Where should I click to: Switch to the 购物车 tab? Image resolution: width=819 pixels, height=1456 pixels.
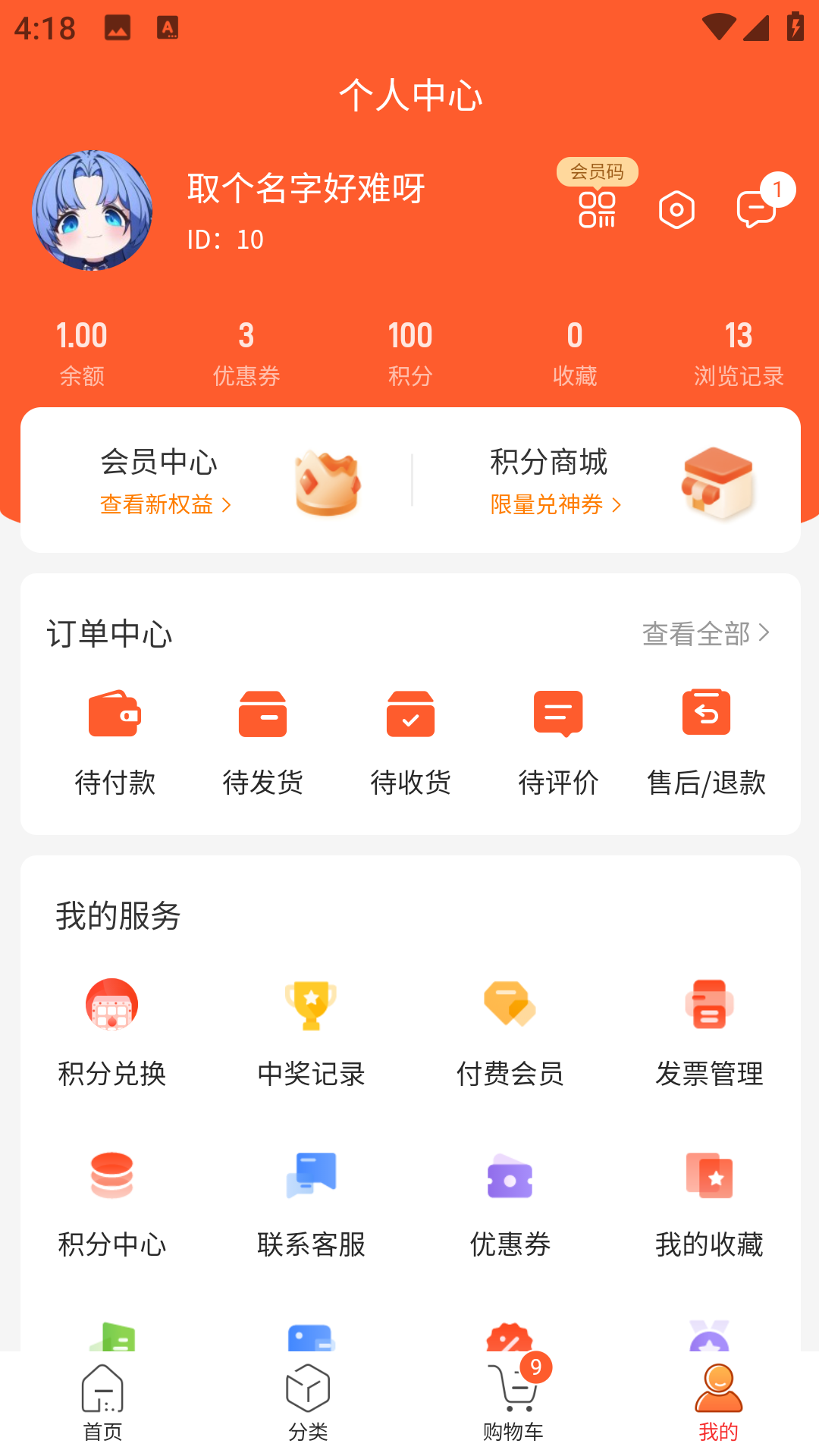[x=512, y=1399]
